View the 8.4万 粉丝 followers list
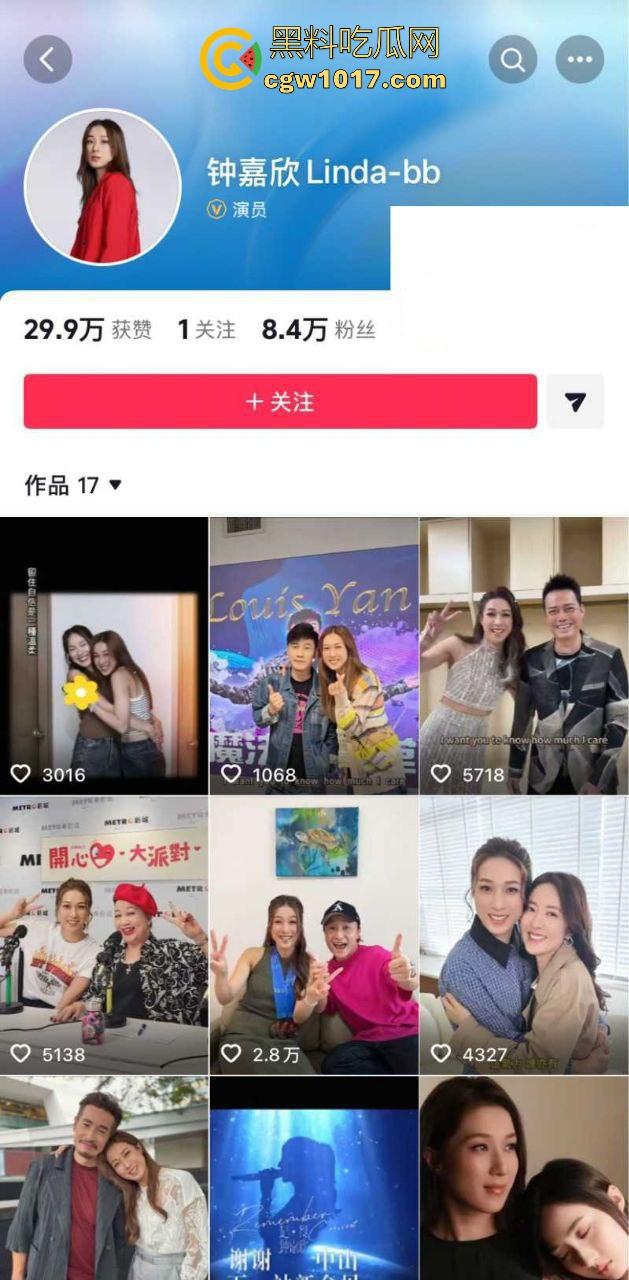 [318, 330]
